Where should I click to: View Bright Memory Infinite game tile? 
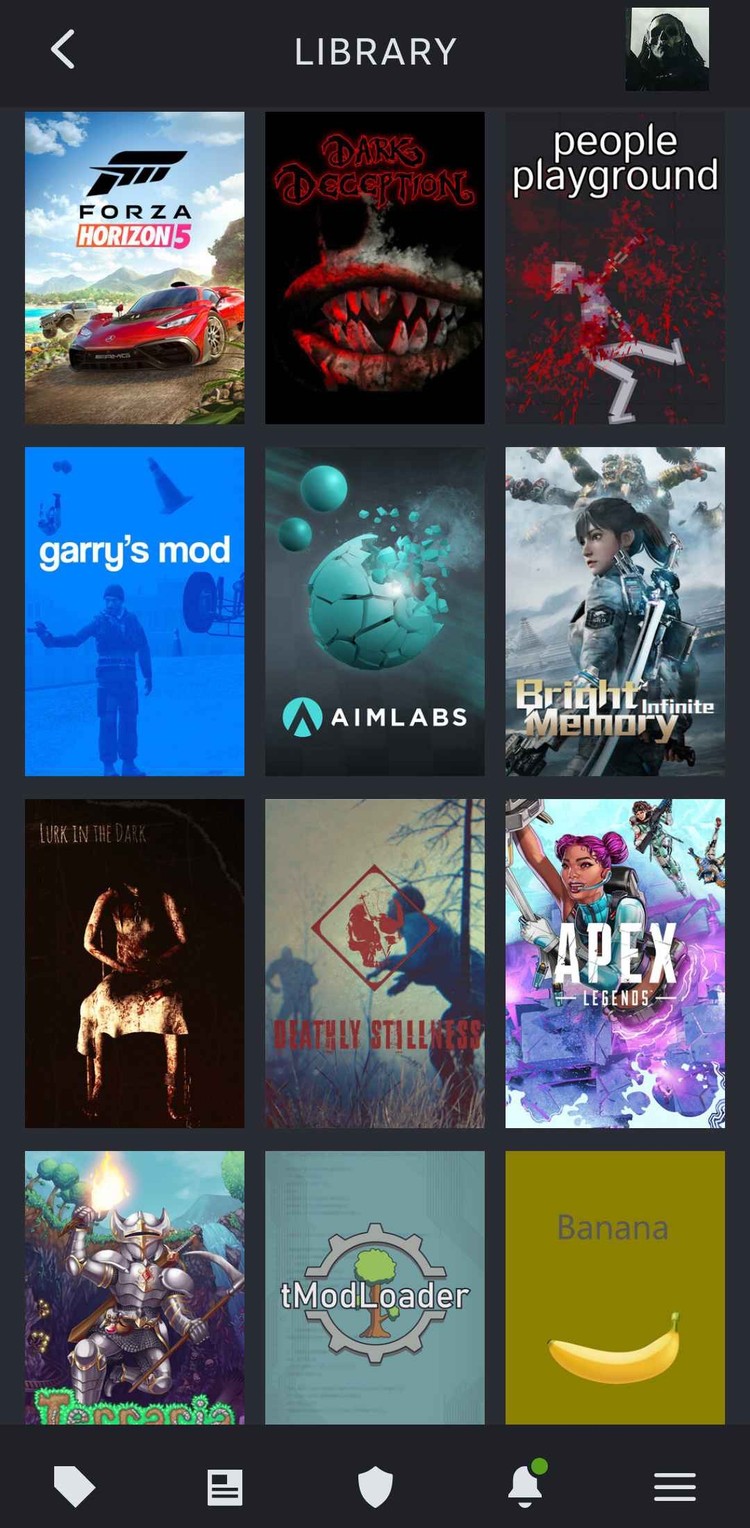click(x=614, y=611)
